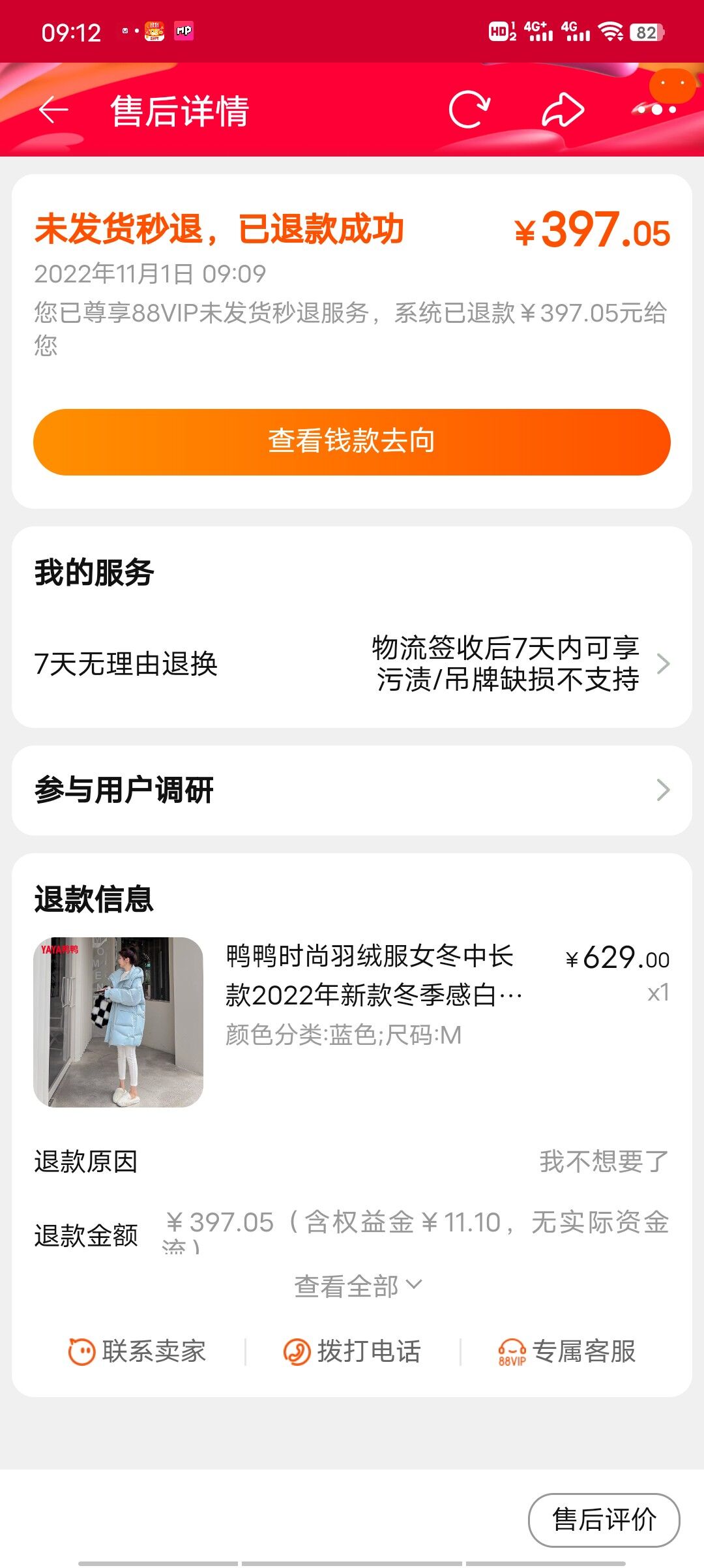704x1568 pixels.
Task: Open the 鸭鸭羽绒服 product item
Action: click(x=352, y=1021)
